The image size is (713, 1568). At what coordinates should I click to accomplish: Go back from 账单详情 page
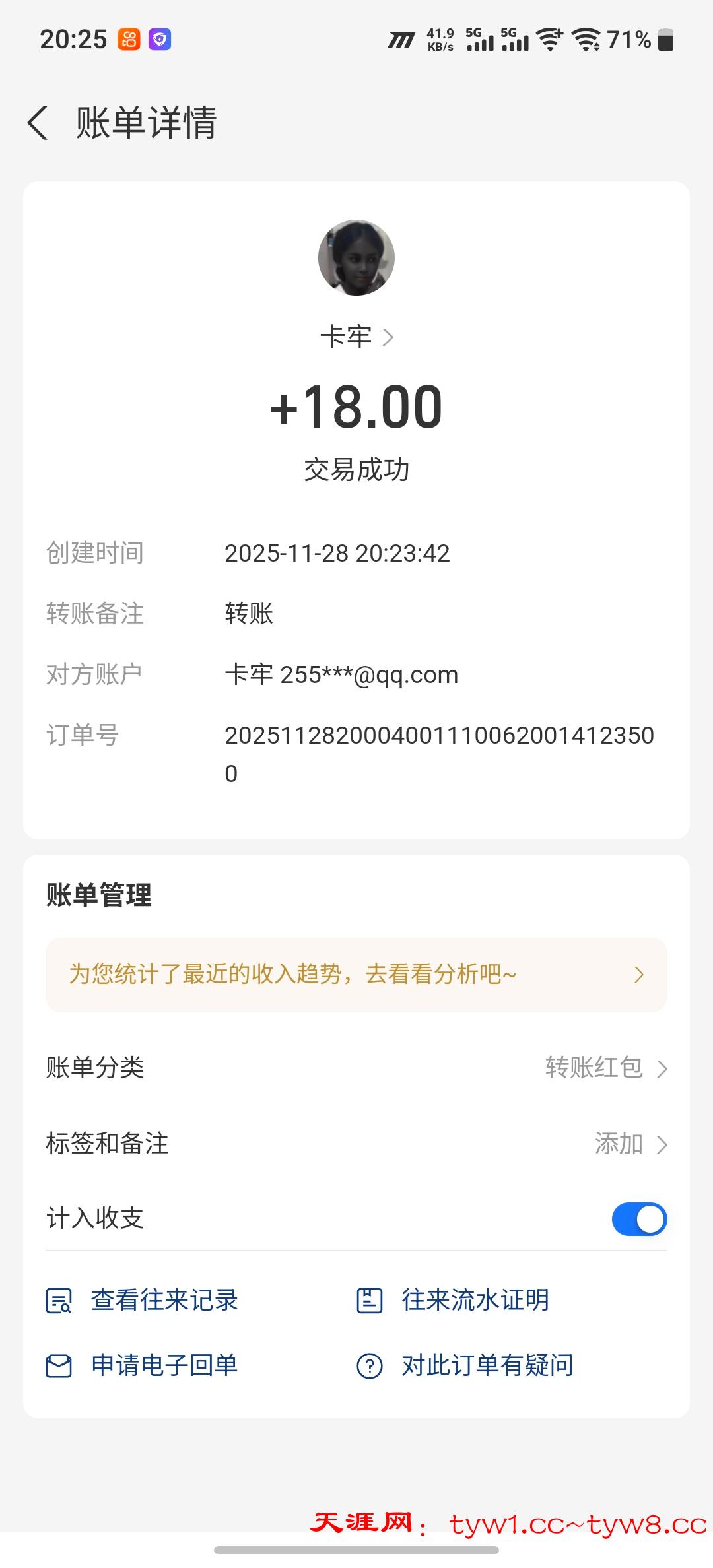pos(38,123)
